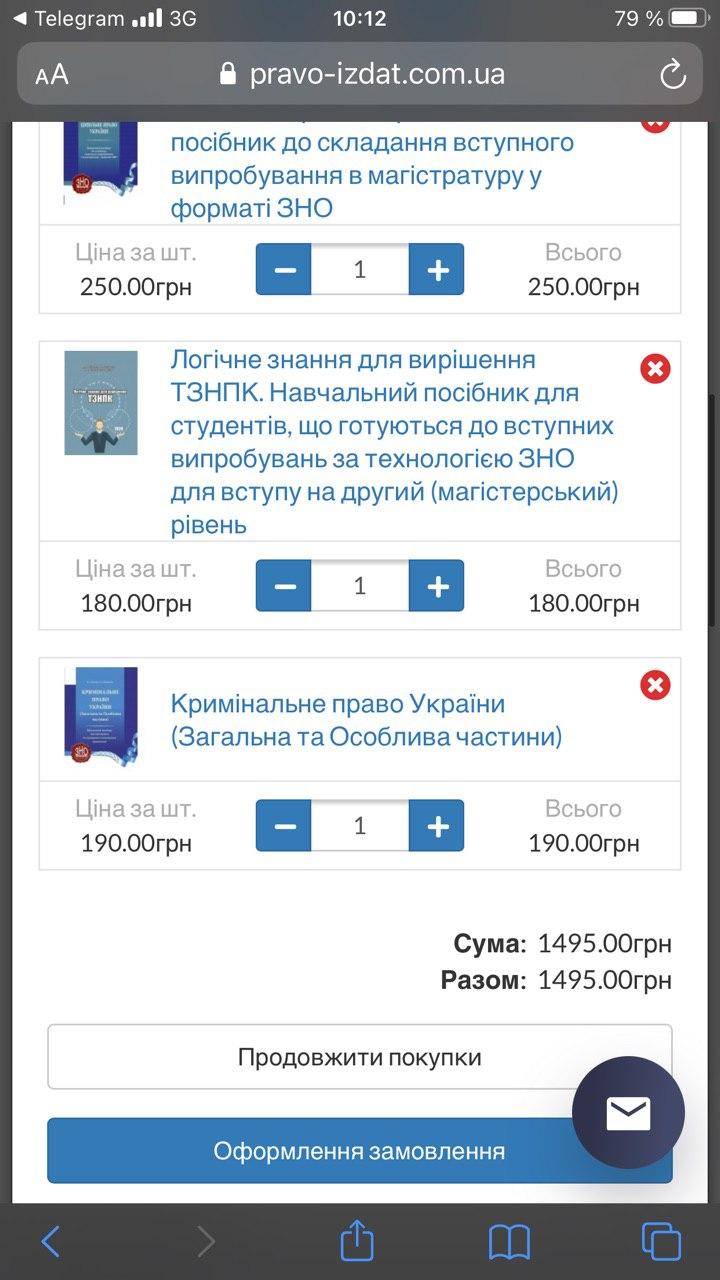Open Safari's share sheet
The width and height of the screenshot is (720, 1280).
357,1242
